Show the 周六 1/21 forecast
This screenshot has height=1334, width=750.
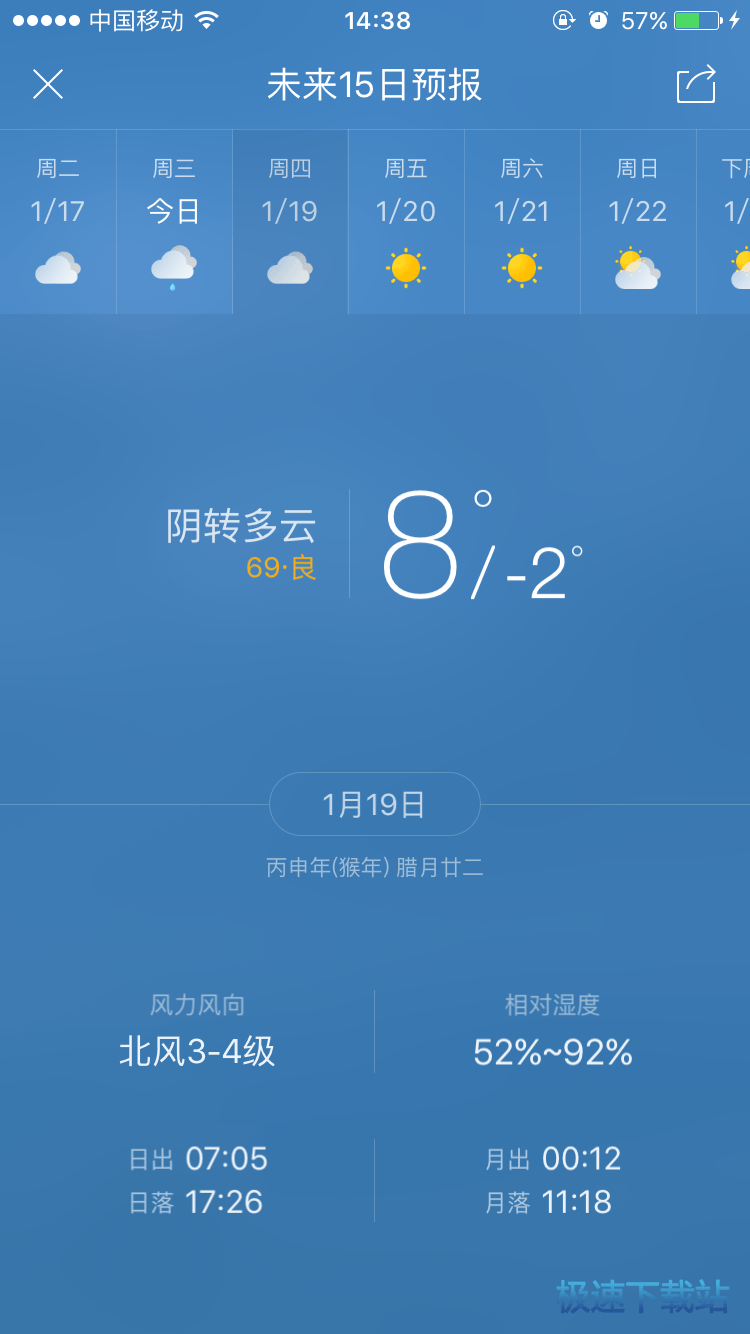tap(522, 222)
